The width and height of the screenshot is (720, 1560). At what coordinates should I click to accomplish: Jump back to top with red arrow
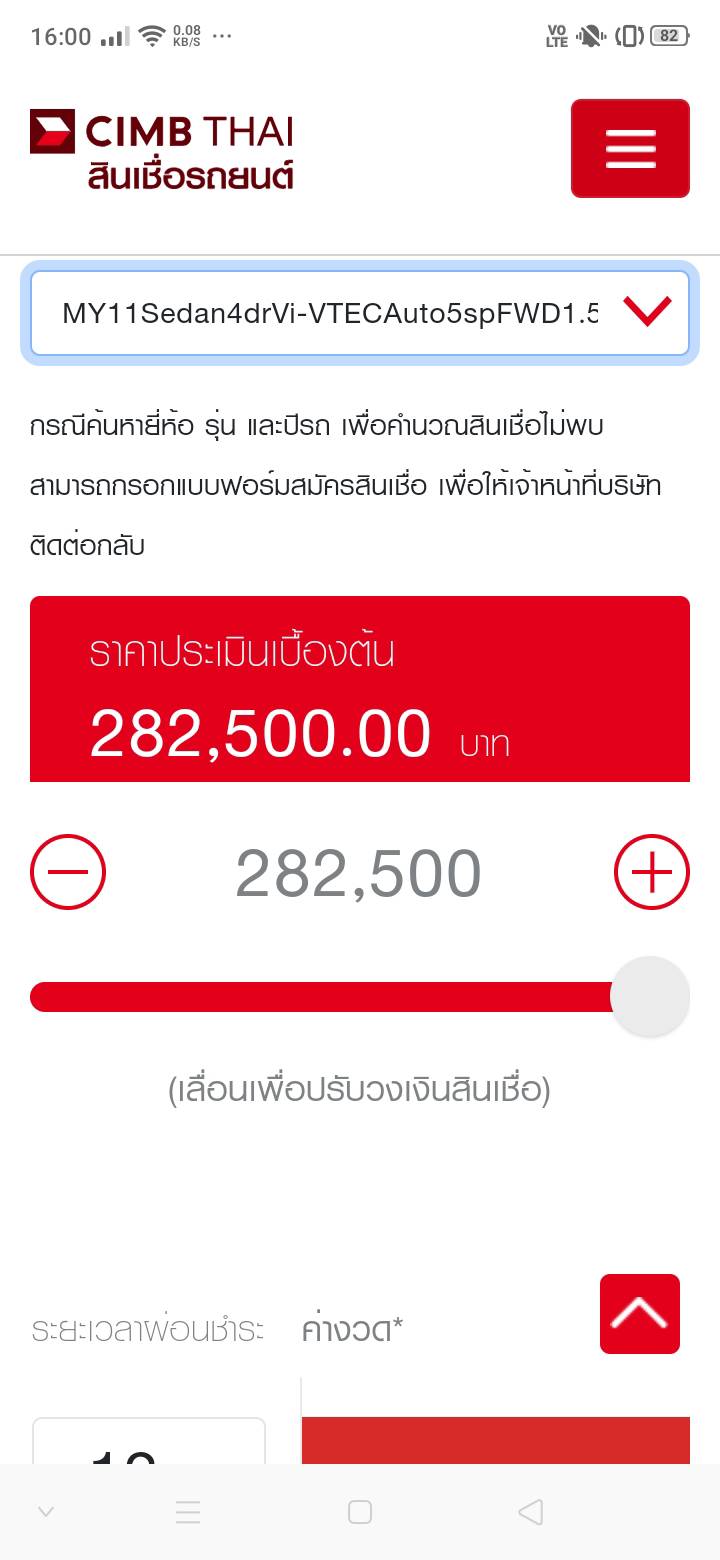(x=640, y=1314)
